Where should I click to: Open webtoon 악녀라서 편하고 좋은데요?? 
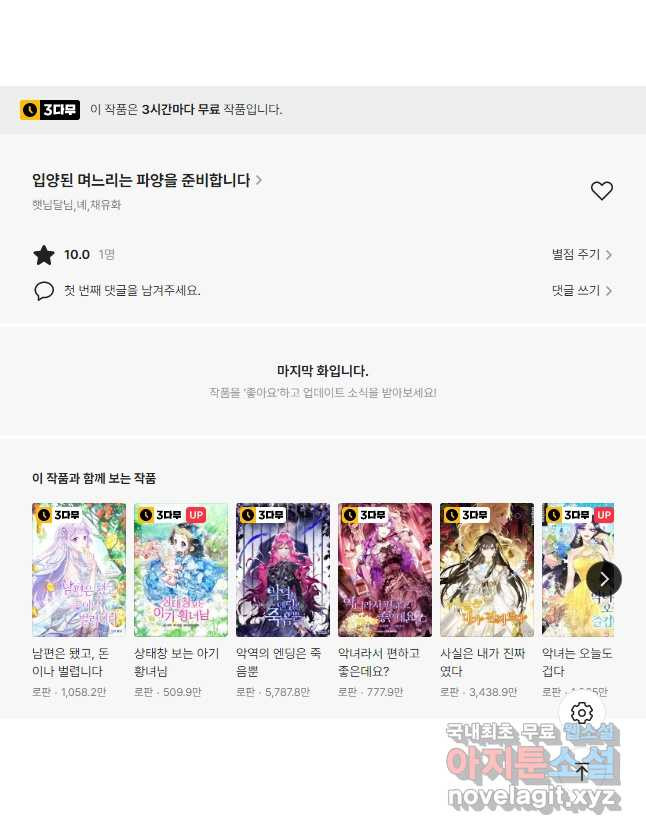click(385, 570)
